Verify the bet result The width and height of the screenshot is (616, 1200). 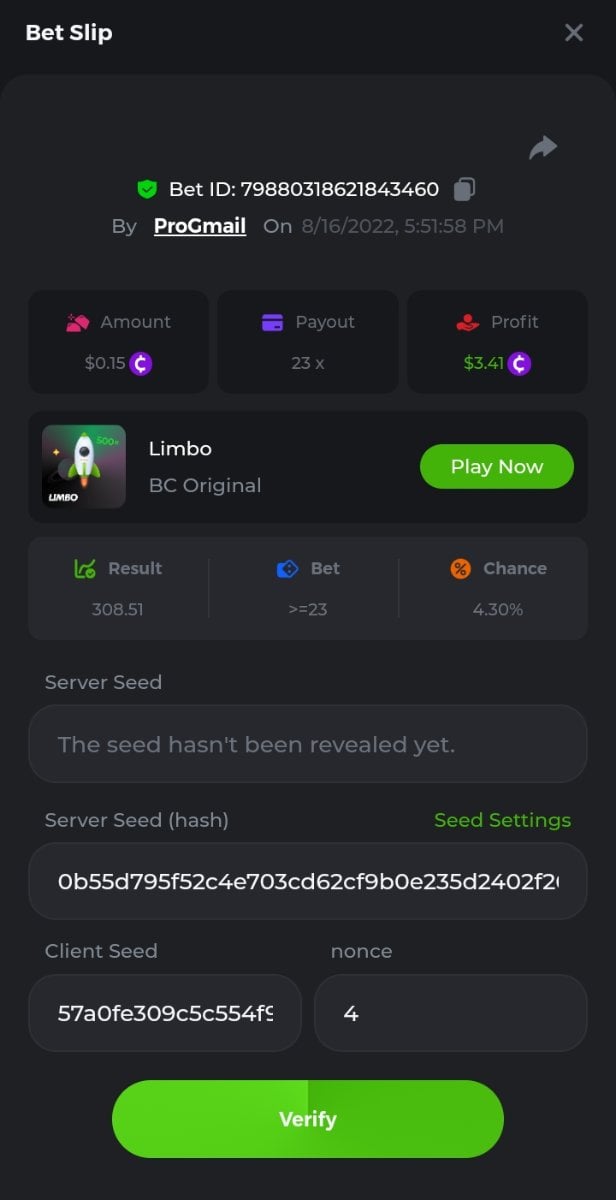click(307, 1119)
